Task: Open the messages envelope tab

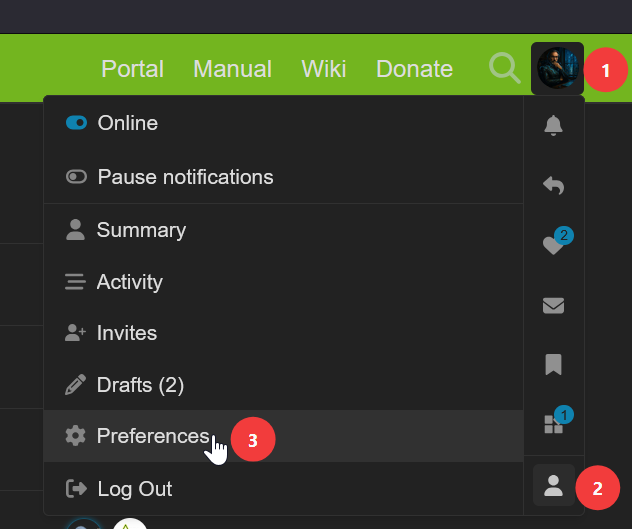Action: (553, 306)
